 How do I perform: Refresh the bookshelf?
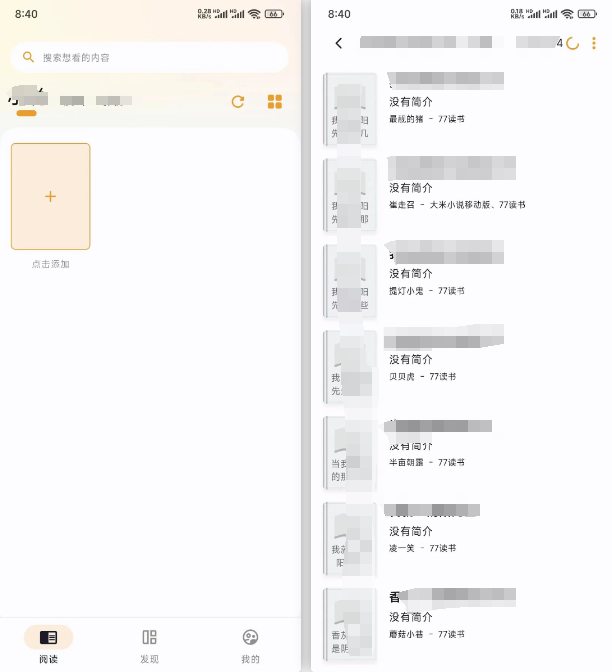click(238, 101)
